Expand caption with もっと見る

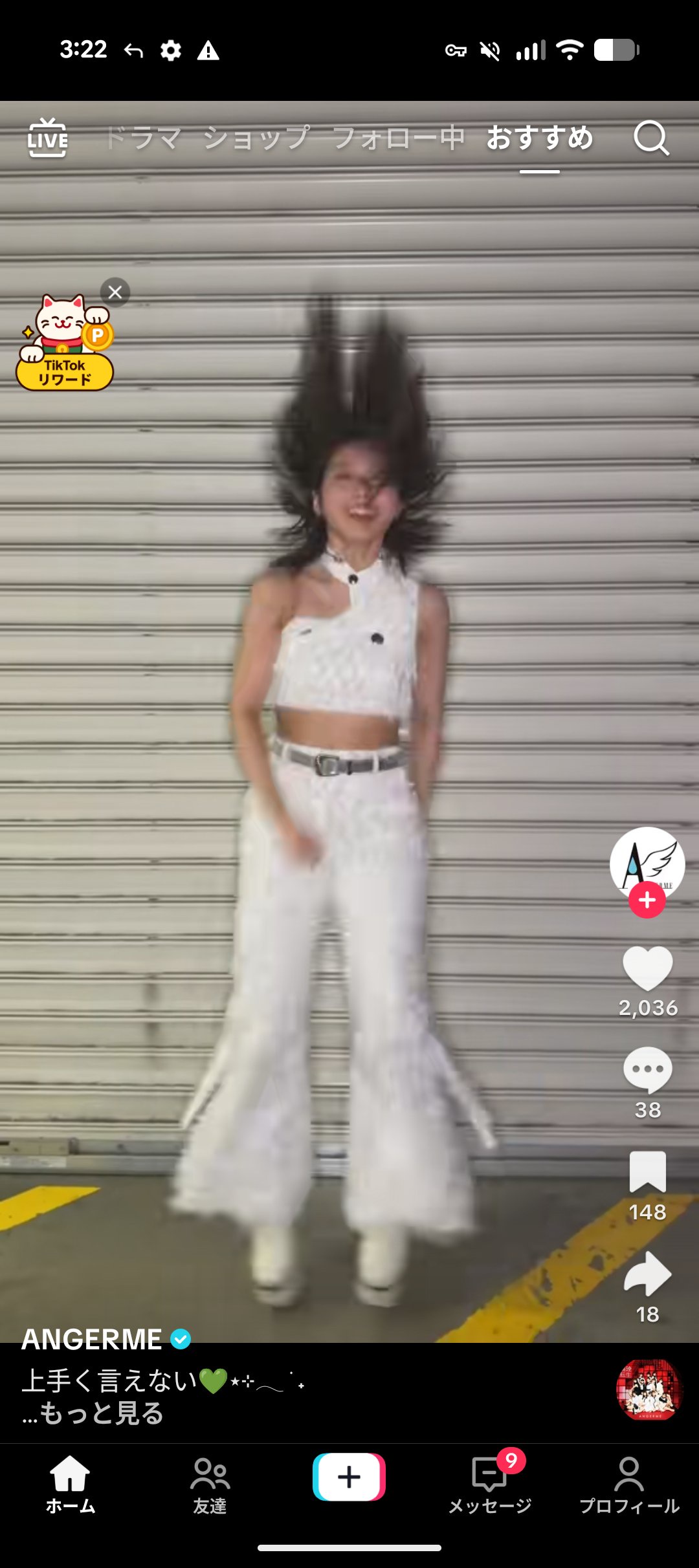pyautogui.click(x=102, y=1413)
